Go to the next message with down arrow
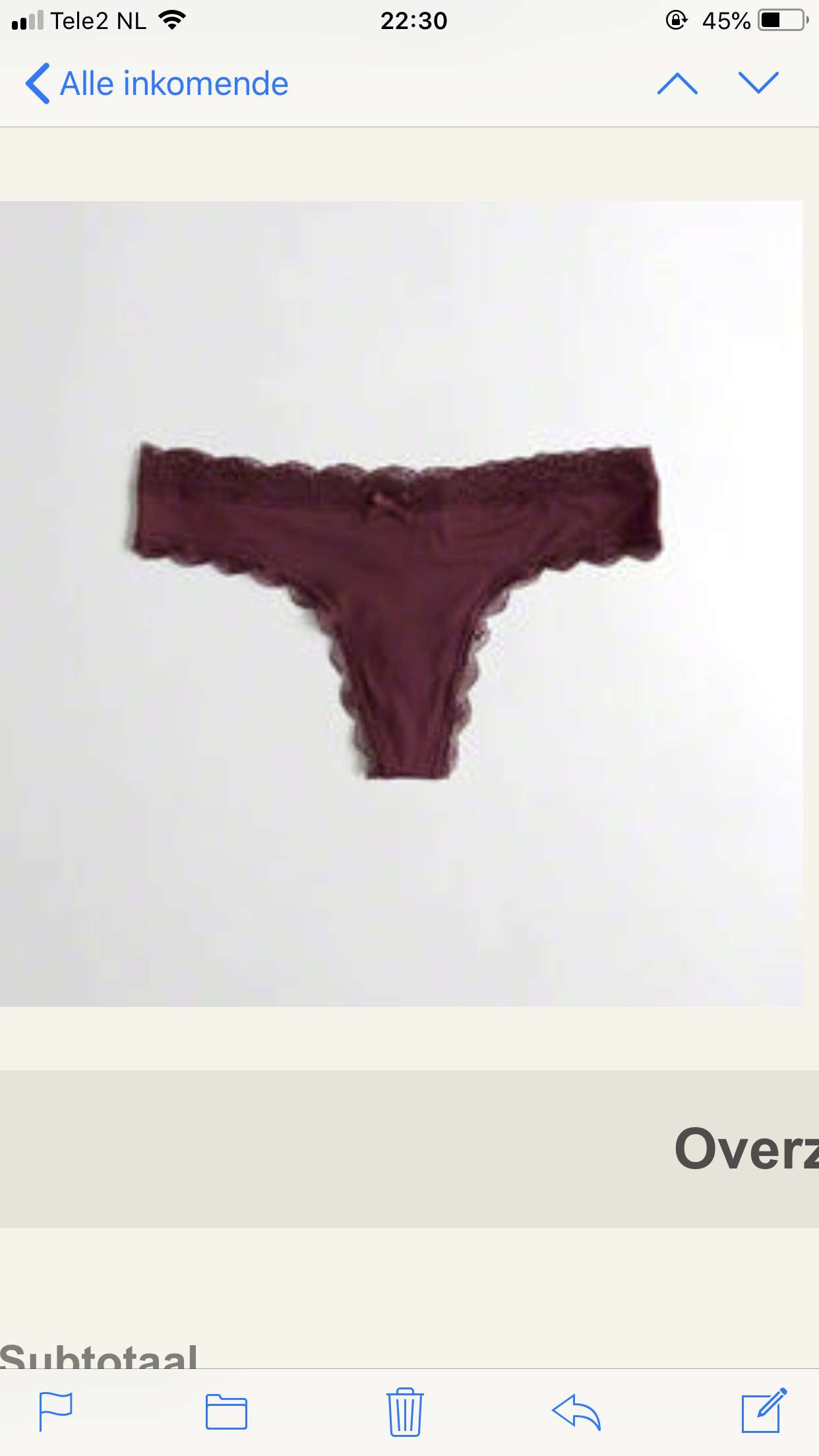Screen dimensions: 819x1456 (759, 83)
